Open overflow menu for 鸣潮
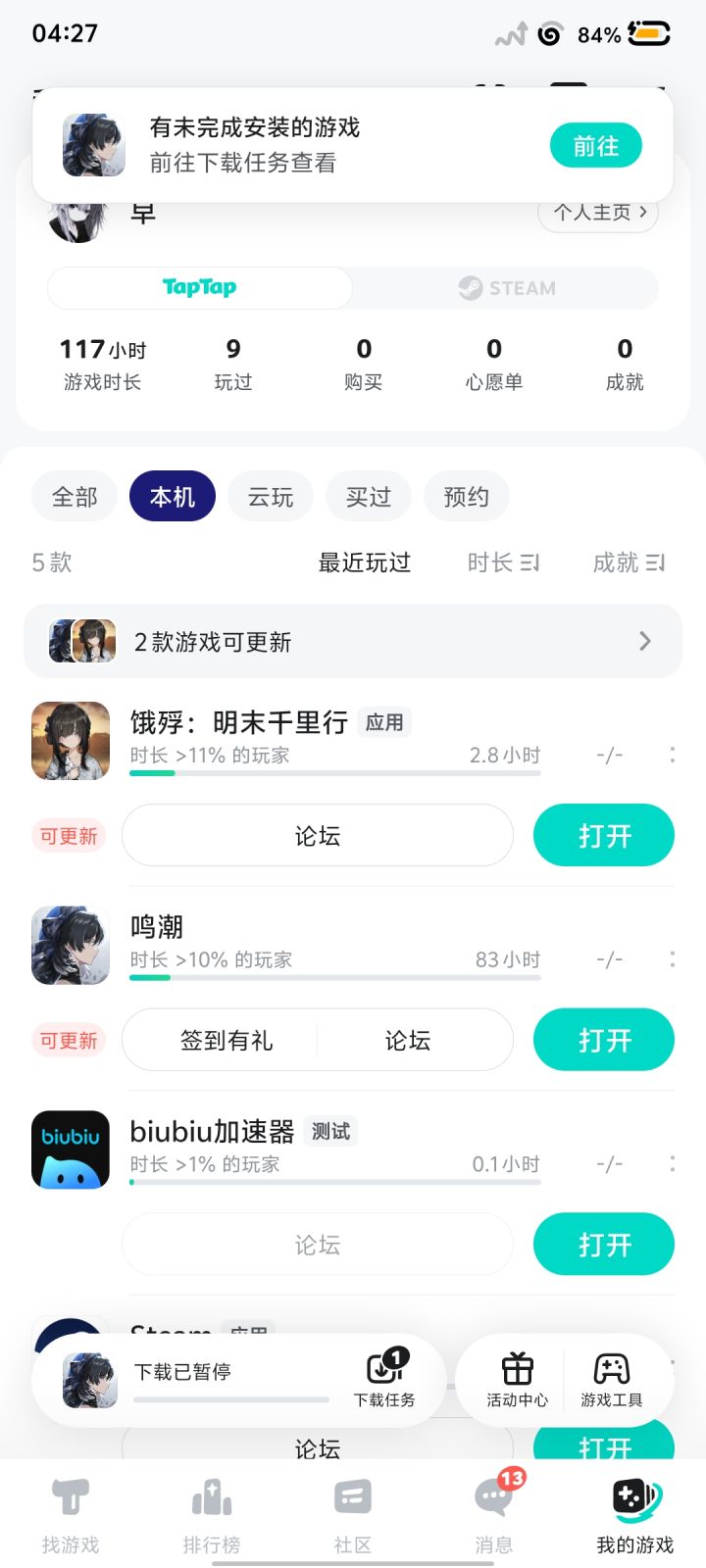 point(672,959)
